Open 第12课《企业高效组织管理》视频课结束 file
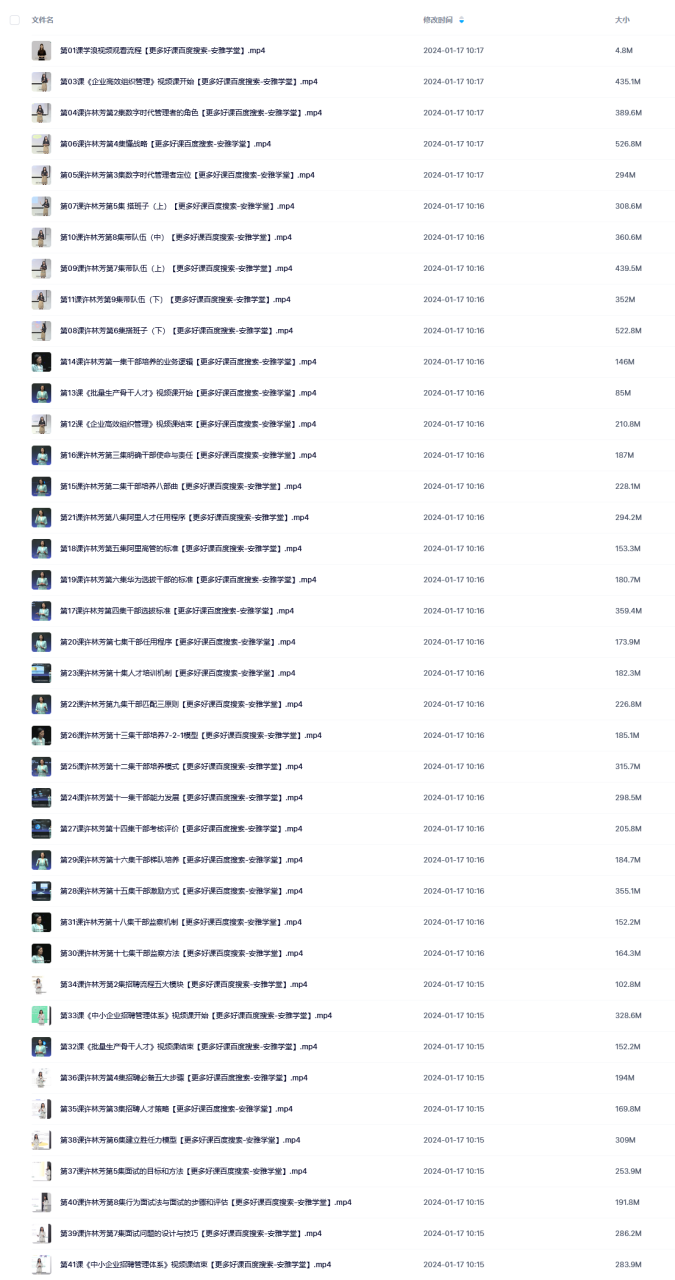 pyautogui.click(x=188, y=424)
